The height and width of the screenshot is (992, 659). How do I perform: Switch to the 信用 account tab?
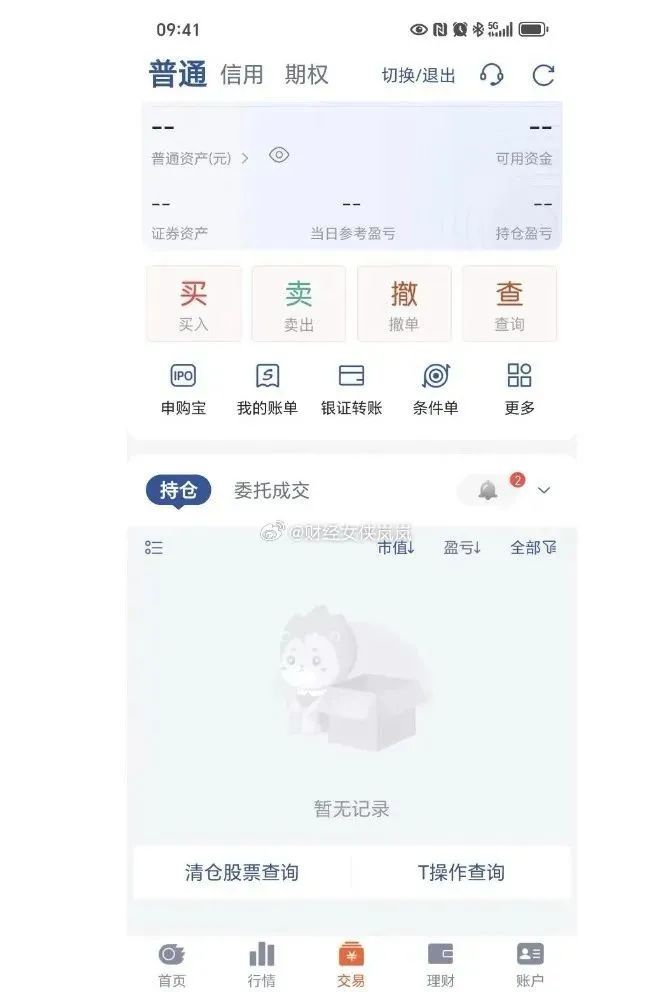(x=242, y=75)
